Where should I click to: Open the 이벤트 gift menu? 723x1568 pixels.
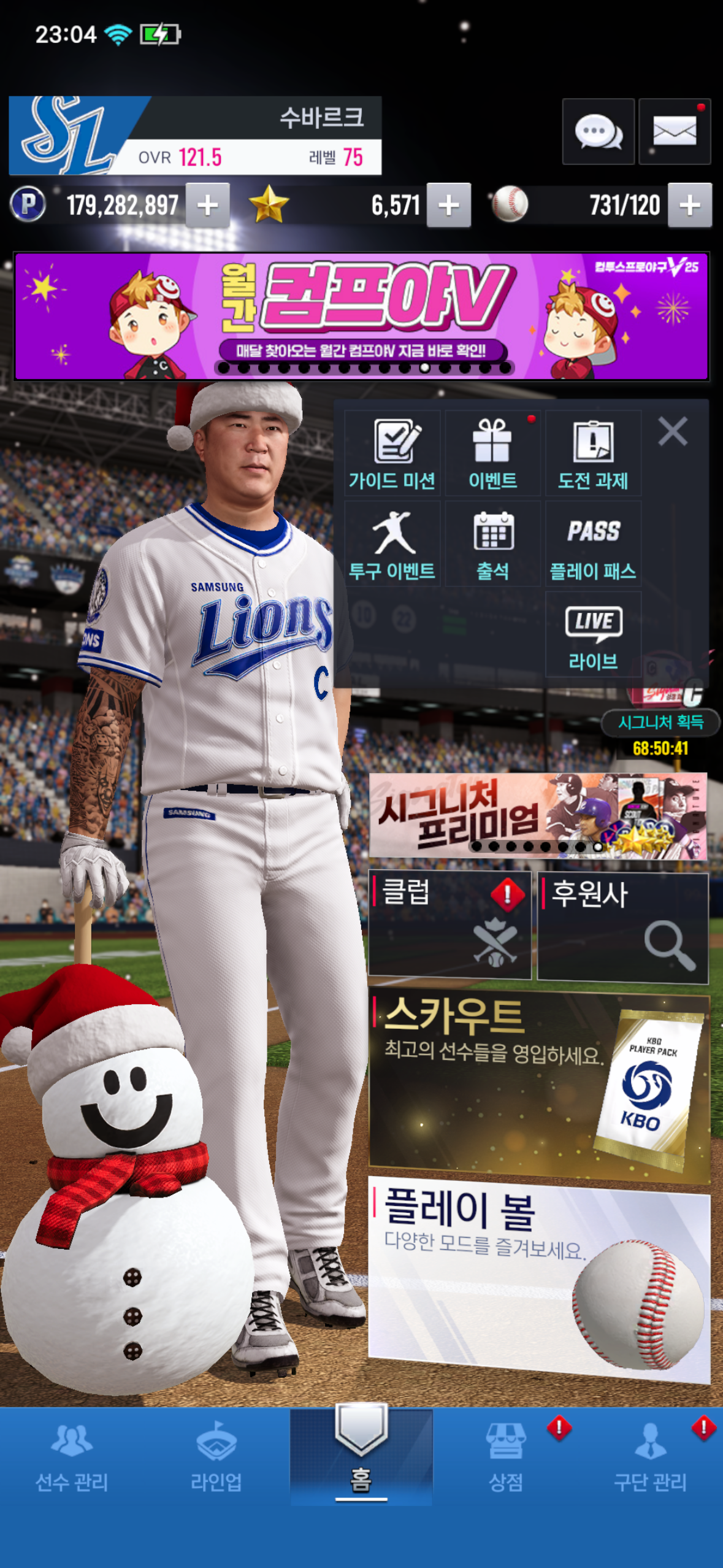pyautogui.click(x=492, y=453)
